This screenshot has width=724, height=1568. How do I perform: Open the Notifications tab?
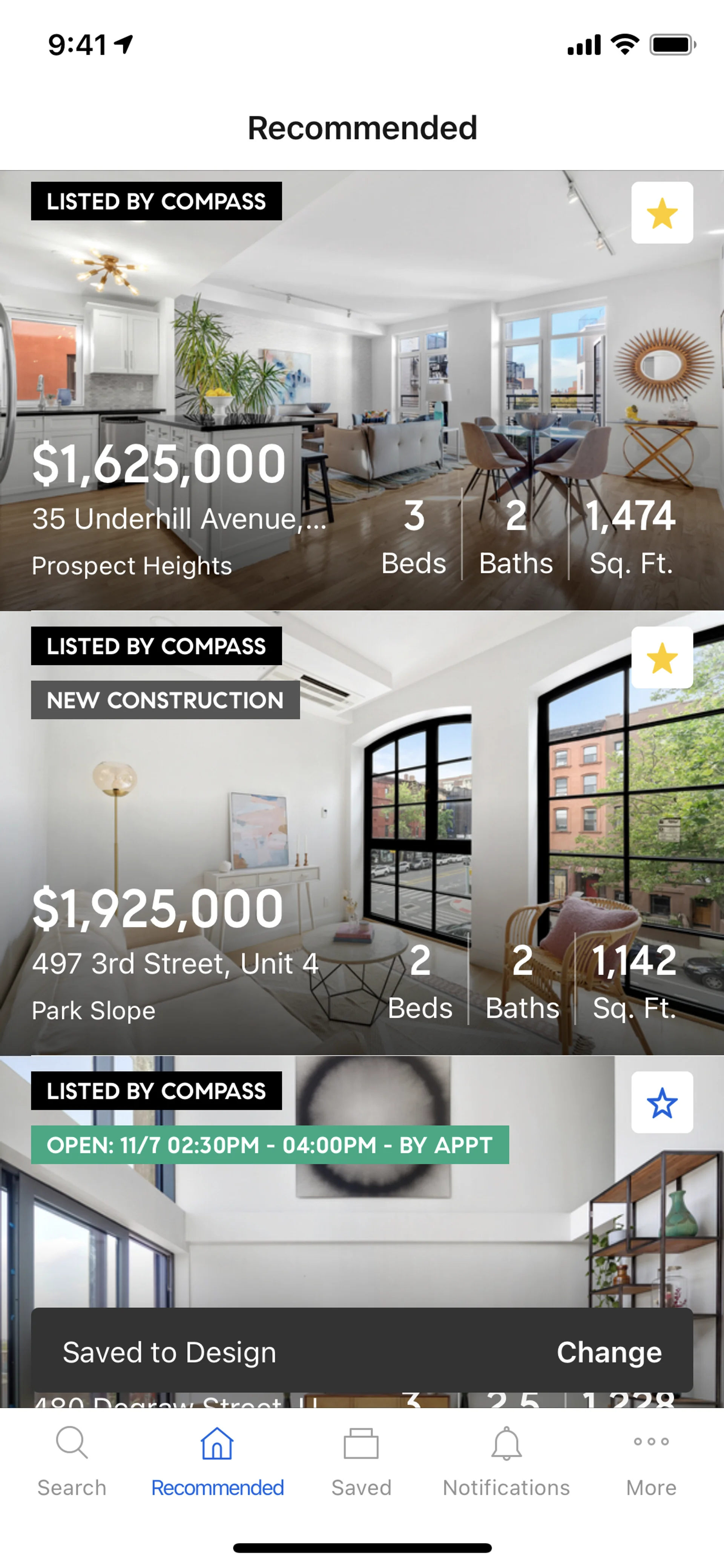(x=506, y=1461)
